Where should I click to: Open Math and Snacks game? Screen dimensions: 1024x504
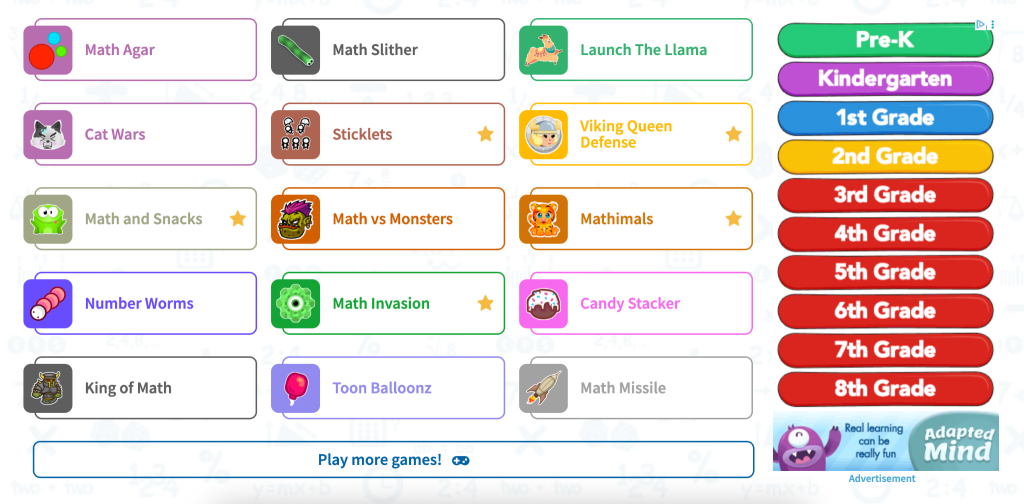tap(140, 219)
